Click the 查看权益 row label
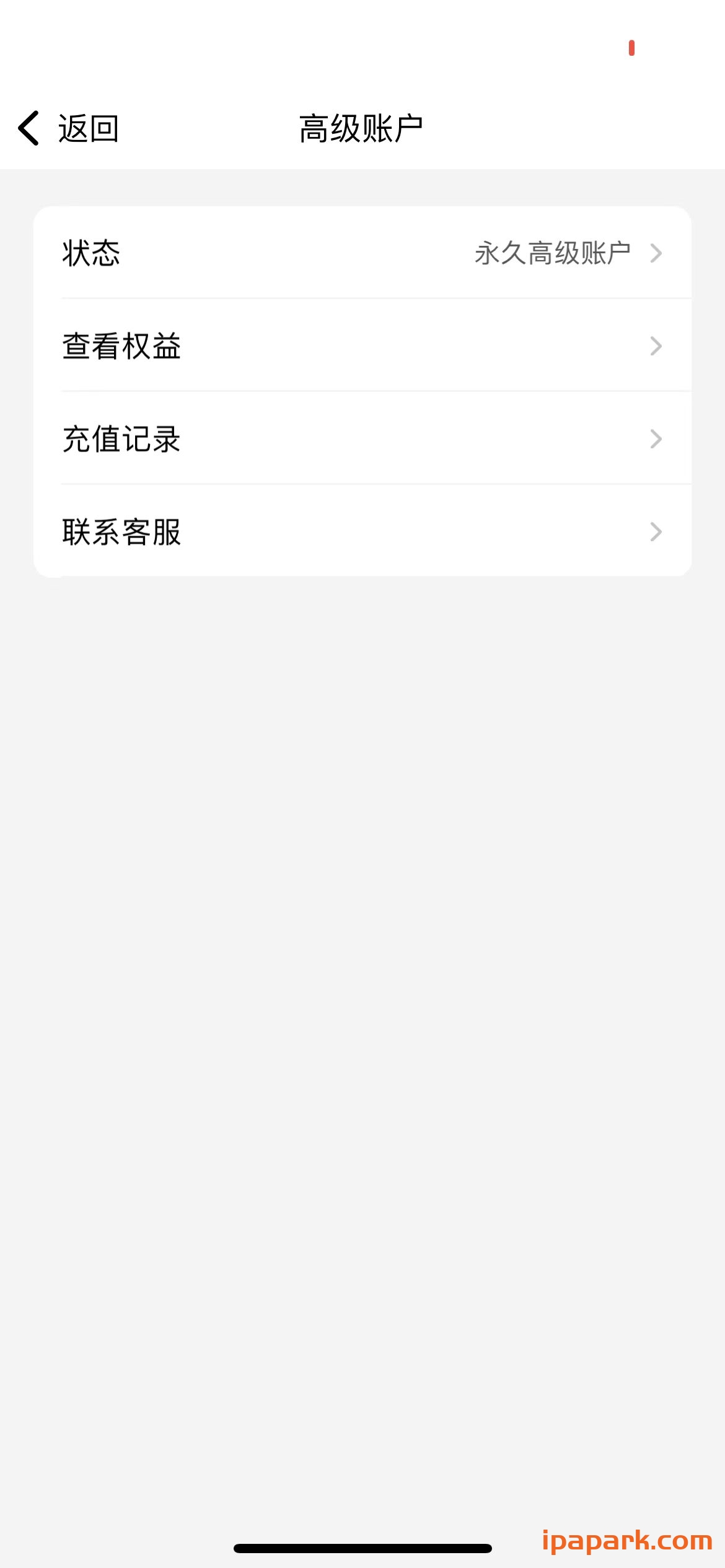 [121, 346]
